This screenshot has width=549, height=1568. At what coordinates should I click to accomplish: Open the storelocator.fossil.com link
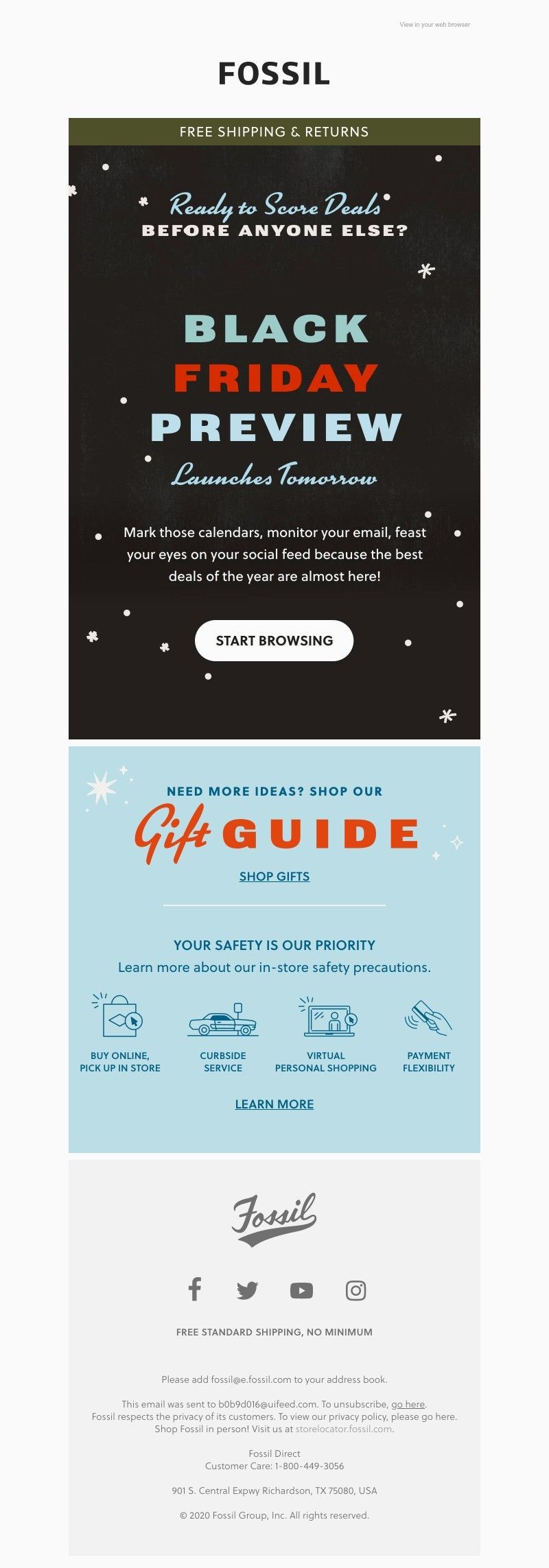(343, 1429)
